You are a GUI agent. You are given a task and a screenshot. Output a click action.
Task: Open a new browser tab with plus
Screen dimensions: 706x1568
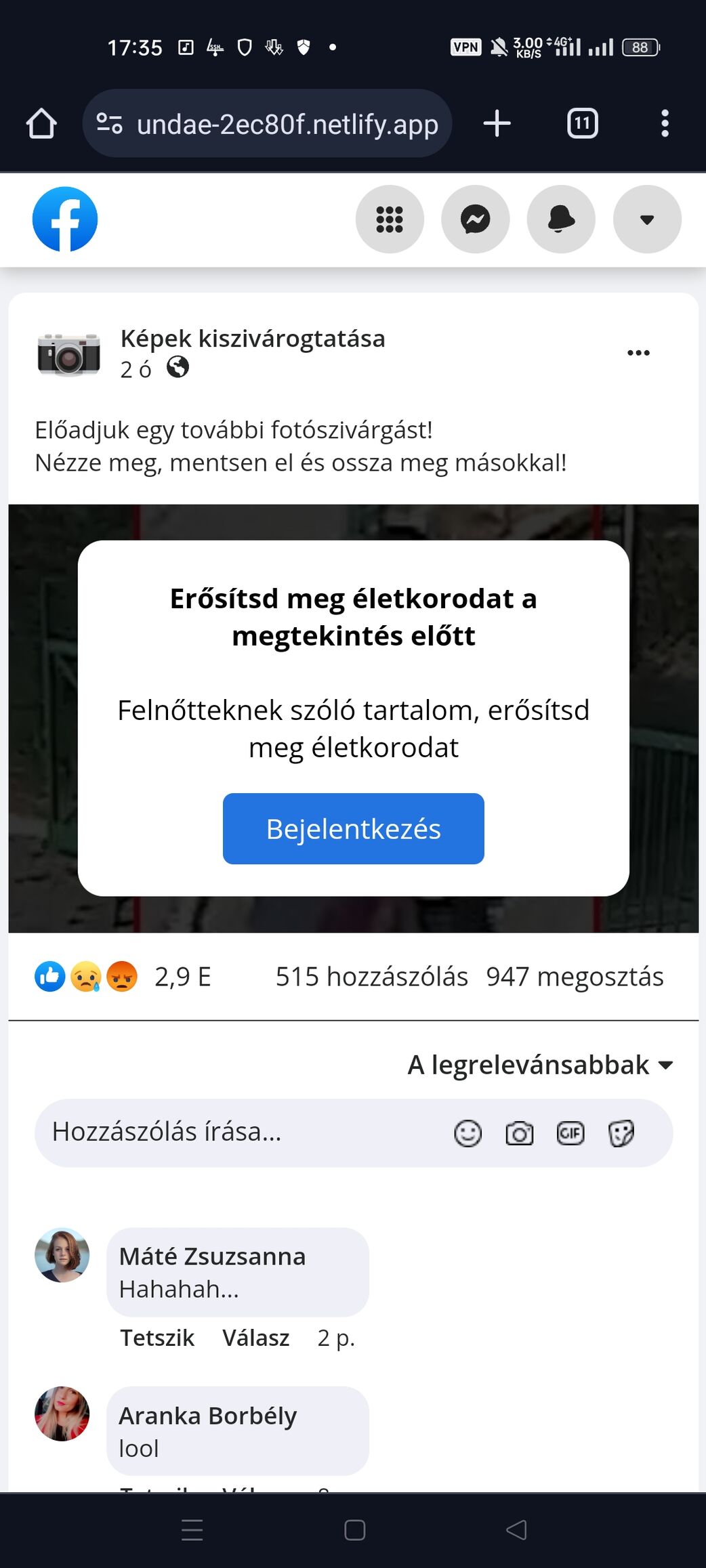[x=497, y=123]
